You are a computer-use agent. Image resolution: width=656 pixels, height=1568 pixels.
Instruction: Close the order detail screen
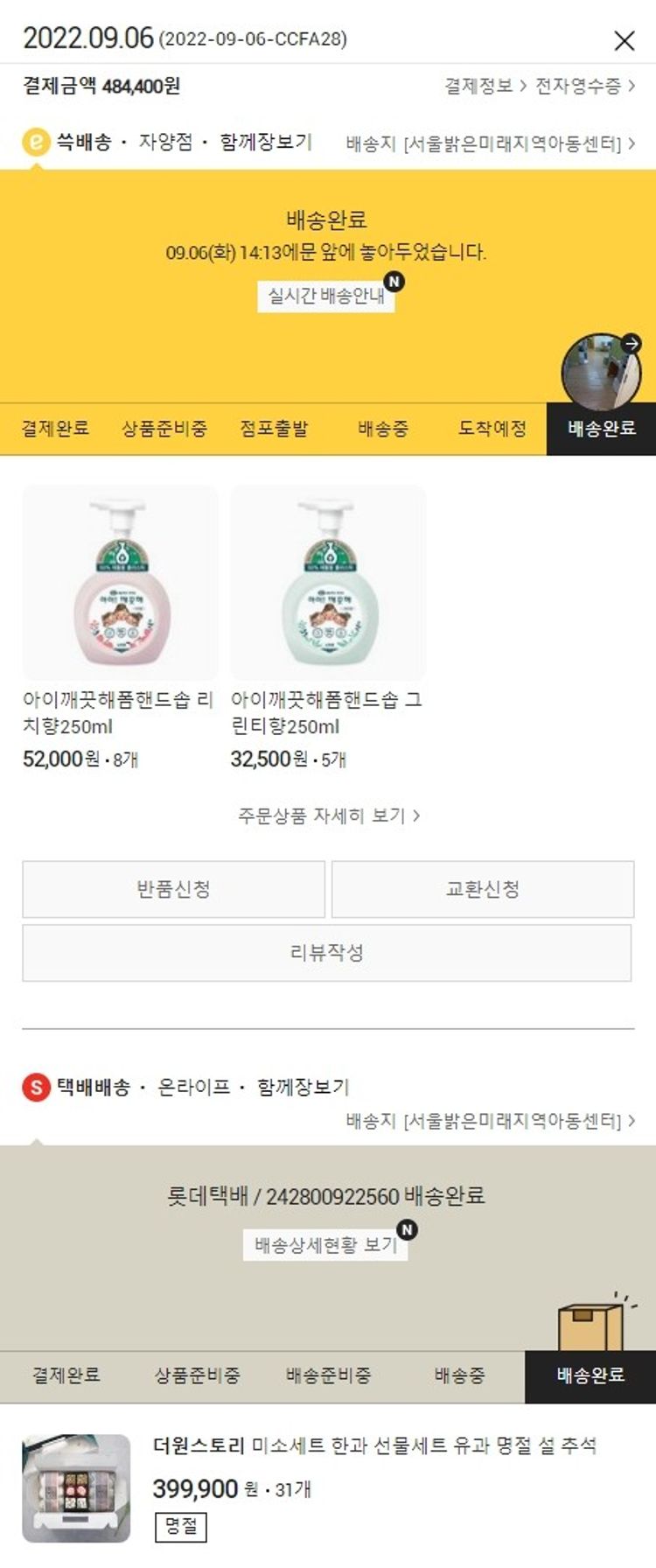pyautogui.click(x=624, y=40)
